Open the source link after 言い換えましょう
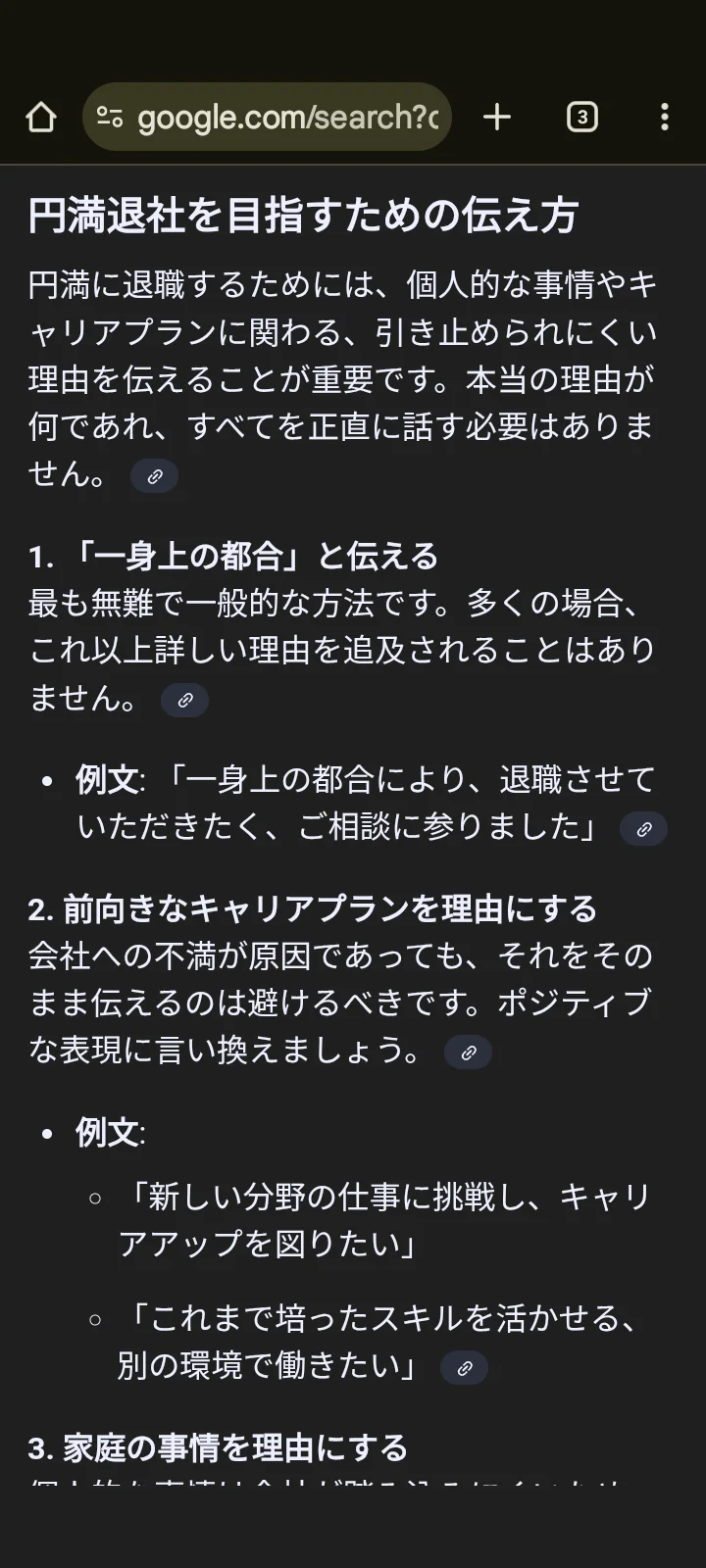This screenshot has width=706, height=1568. [x=468, y=1053]
